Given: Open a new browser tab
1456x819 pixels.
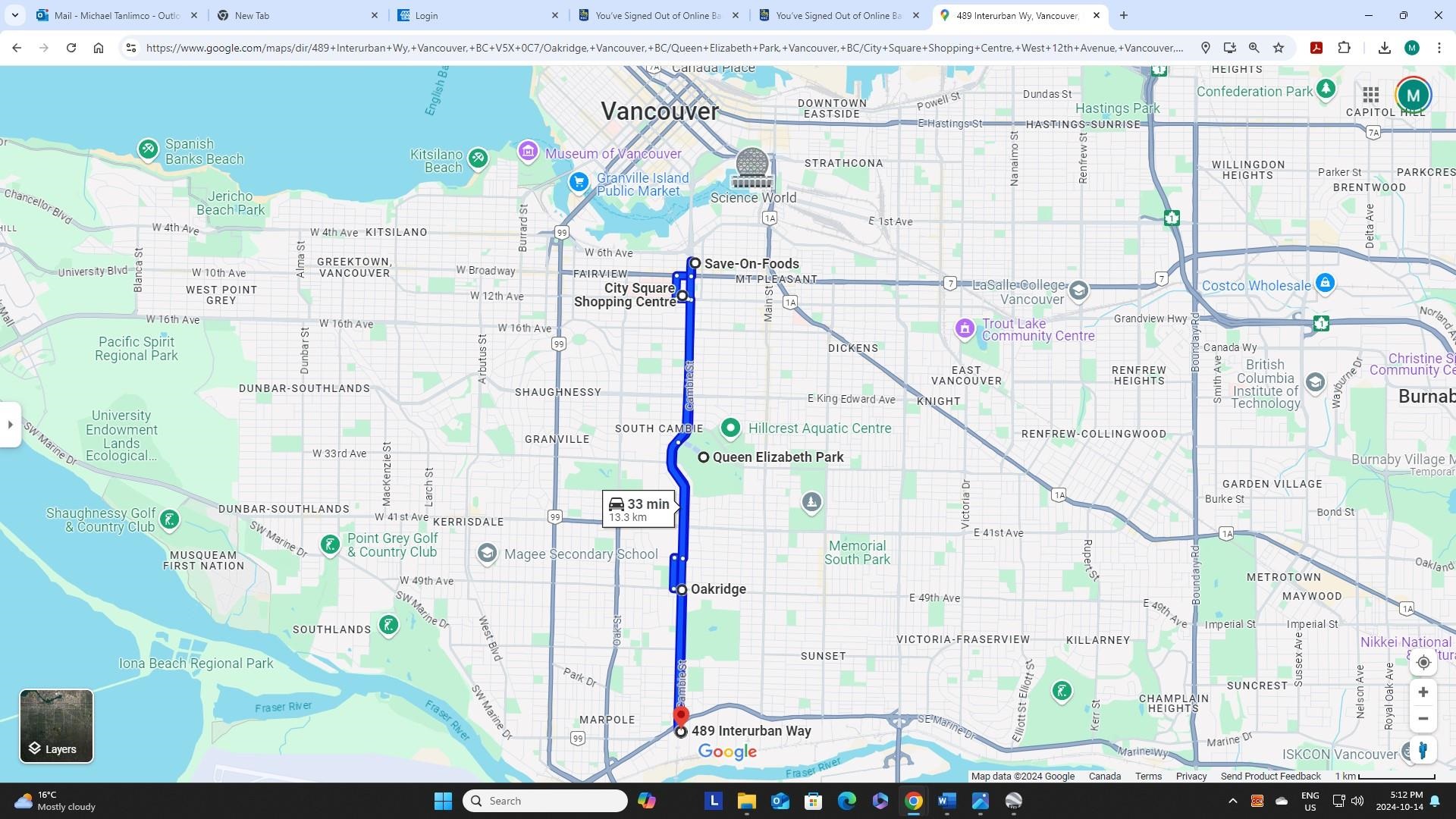Looking at the screenshot, I should tap(1124, 15).
